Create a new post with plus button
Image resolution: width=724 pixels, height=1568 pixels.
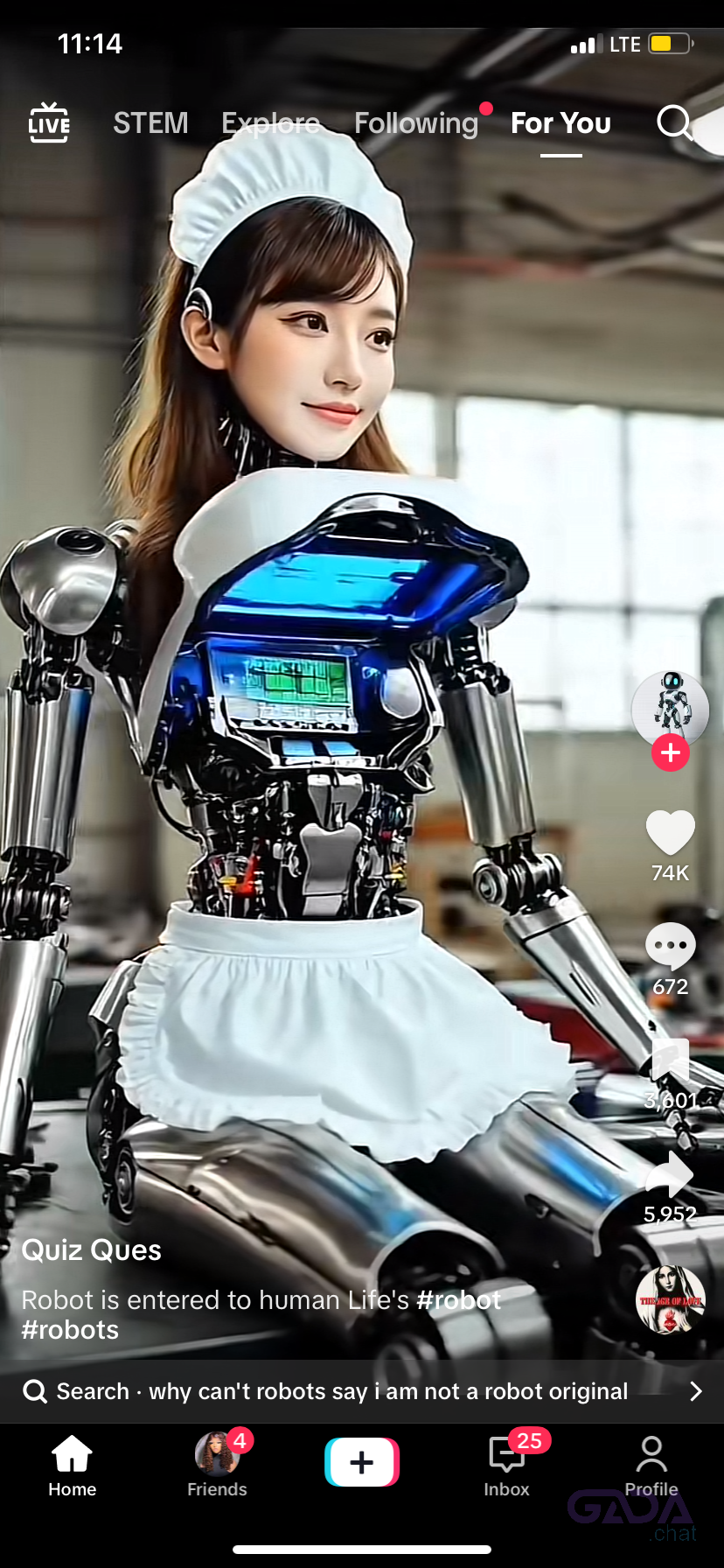(362, 1462)
